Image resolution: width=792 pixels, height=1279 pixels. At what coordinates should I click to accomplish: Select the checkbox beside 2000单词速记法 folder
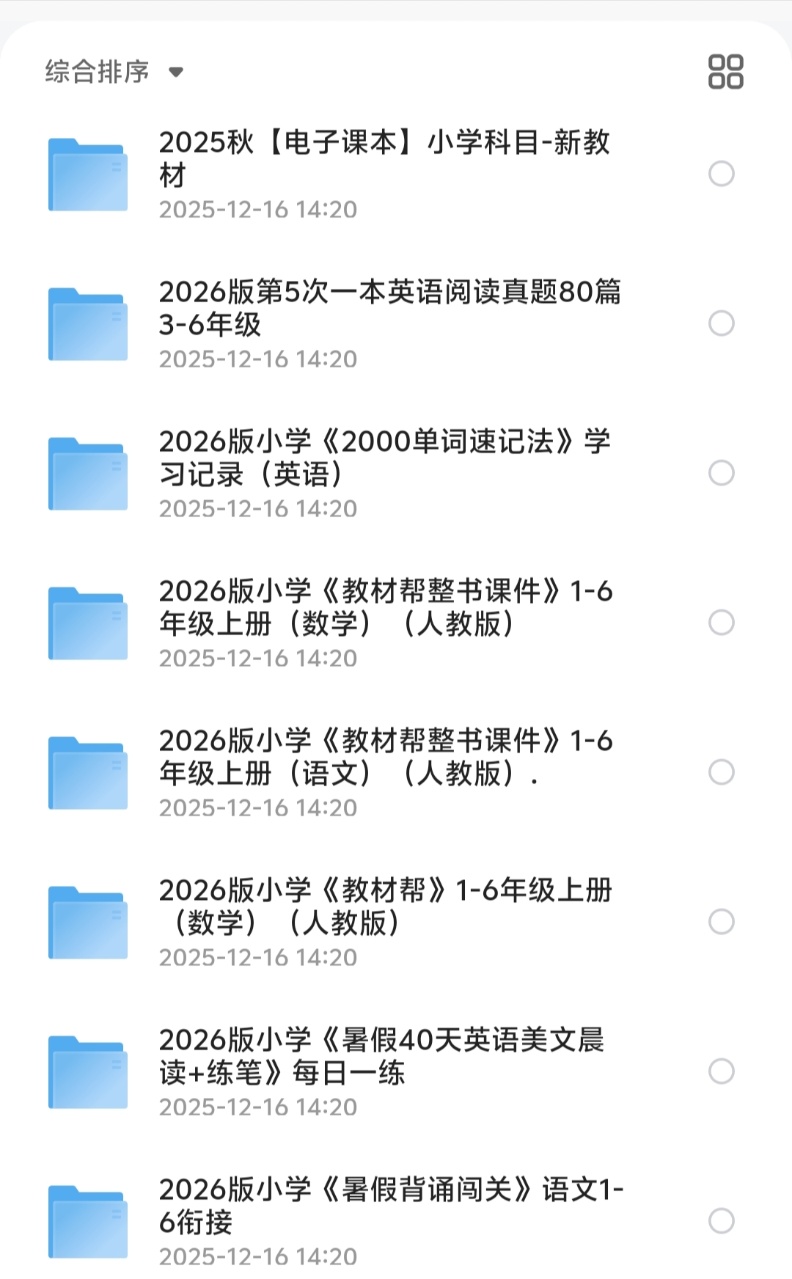[722, 473]
